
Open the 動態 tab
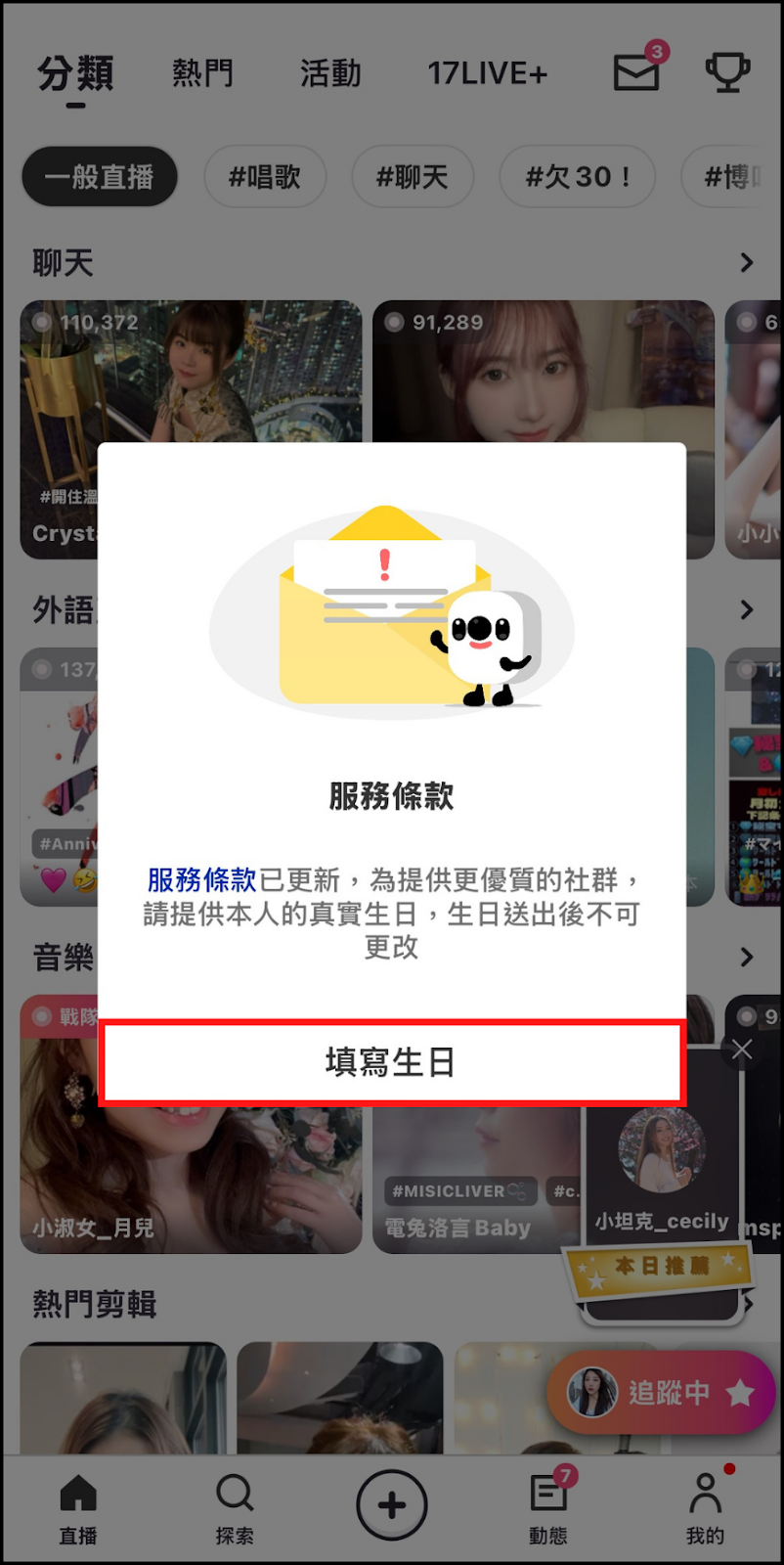[548, 1507]
